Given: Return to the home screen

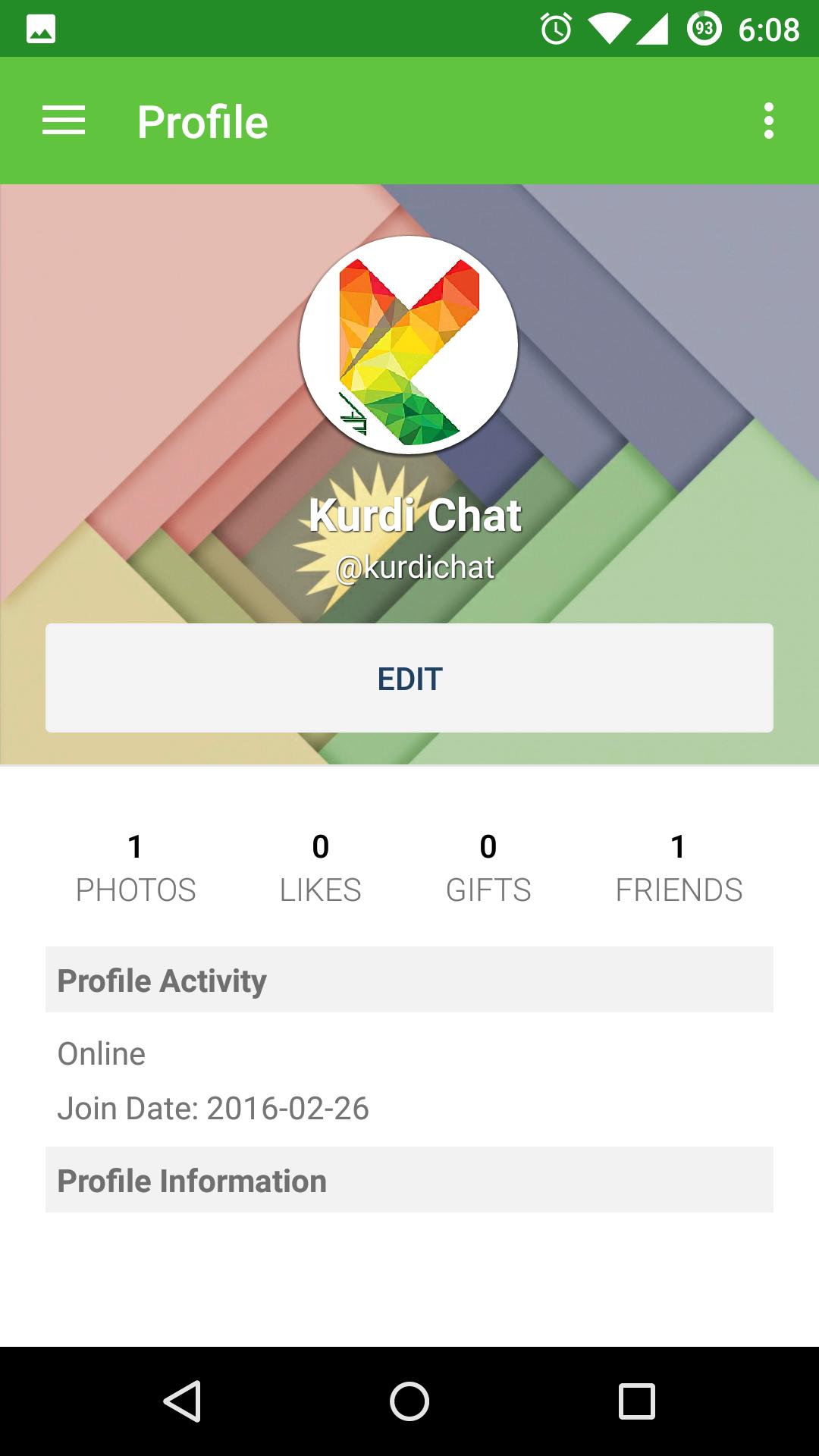Looking at the screenshot, I should (409, 1401).
